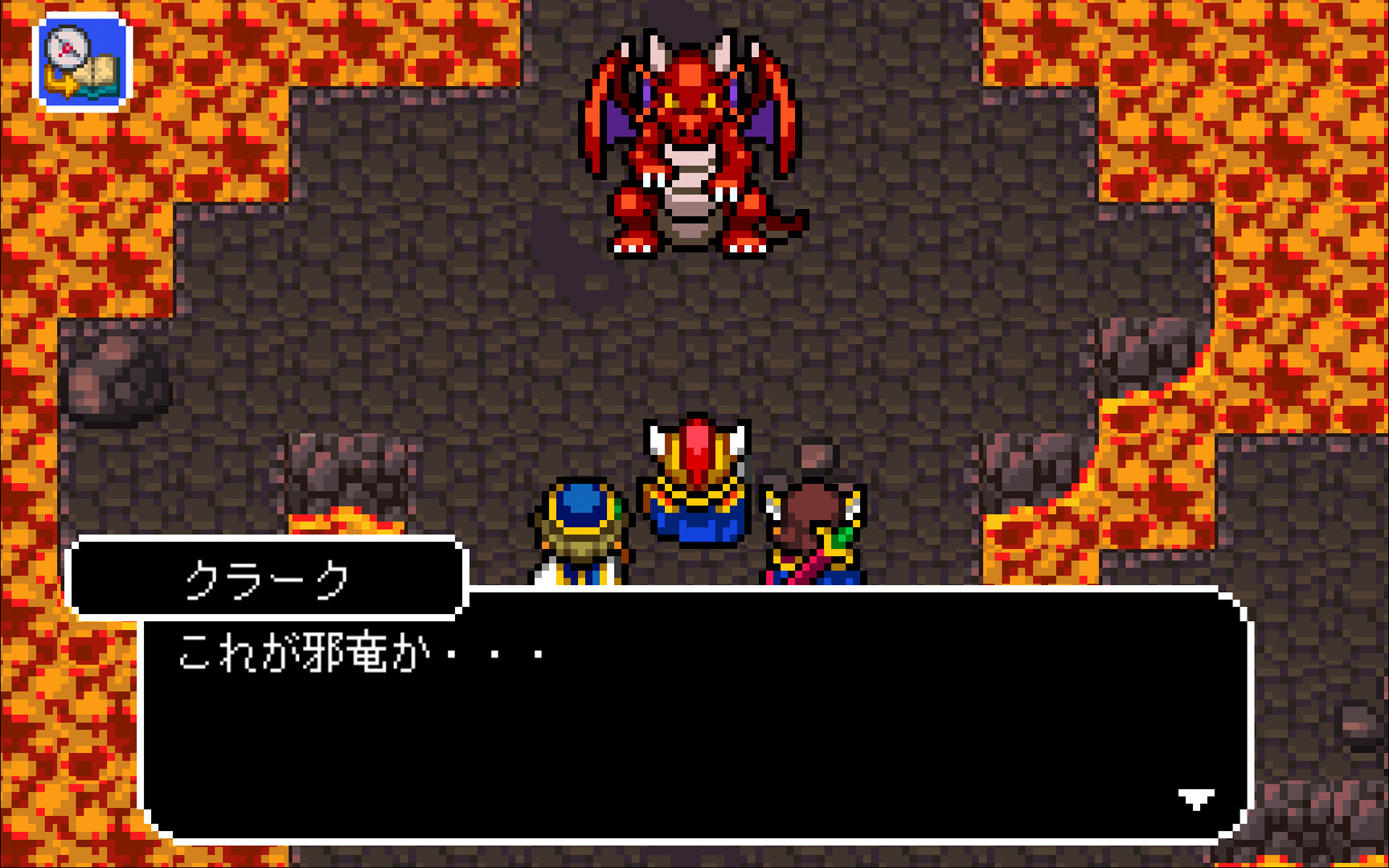Advance the dialogue with the down arrow
Screen dimensions: 1389x868
click(1195, 798)
